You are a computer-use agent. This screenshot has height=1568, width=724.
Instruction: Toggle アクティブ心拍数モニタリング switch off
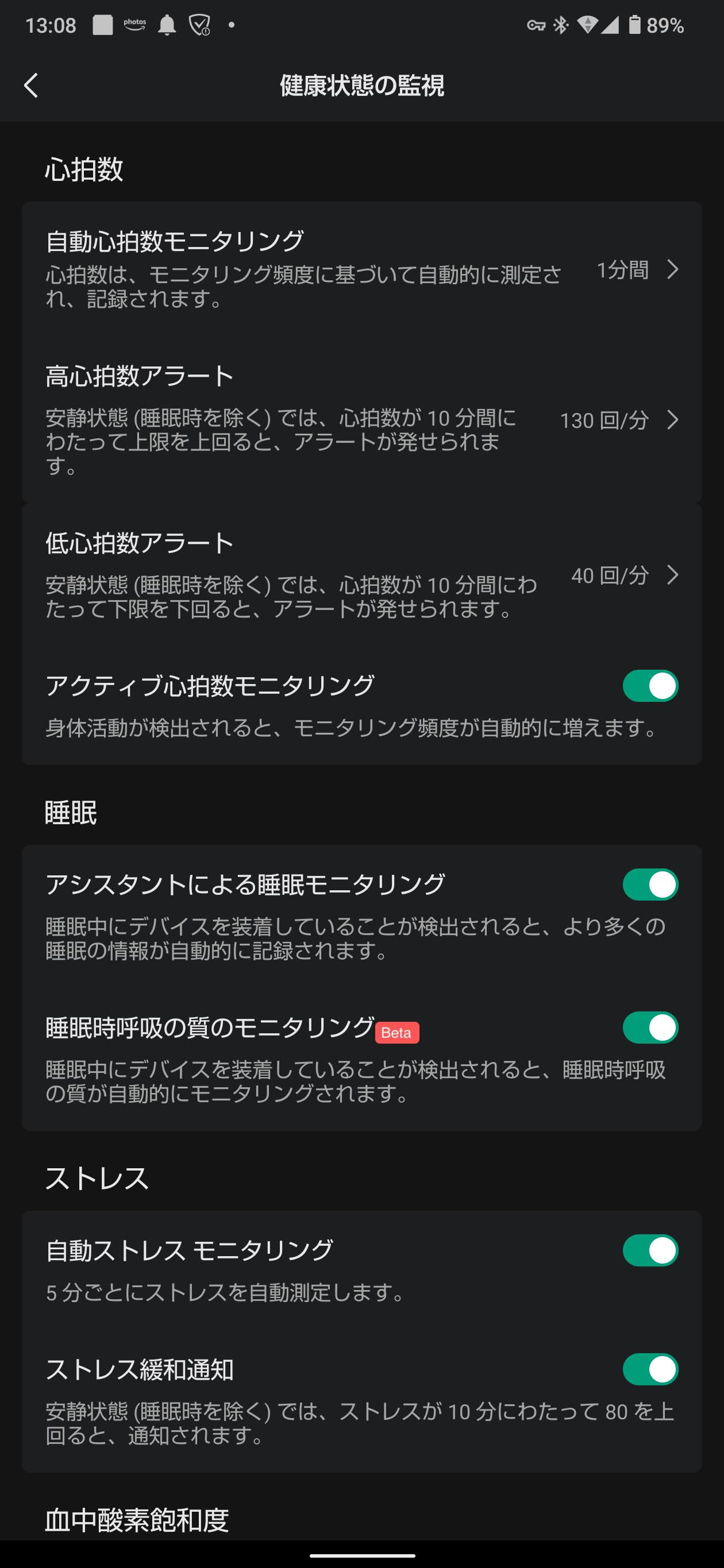pos(650,686)
